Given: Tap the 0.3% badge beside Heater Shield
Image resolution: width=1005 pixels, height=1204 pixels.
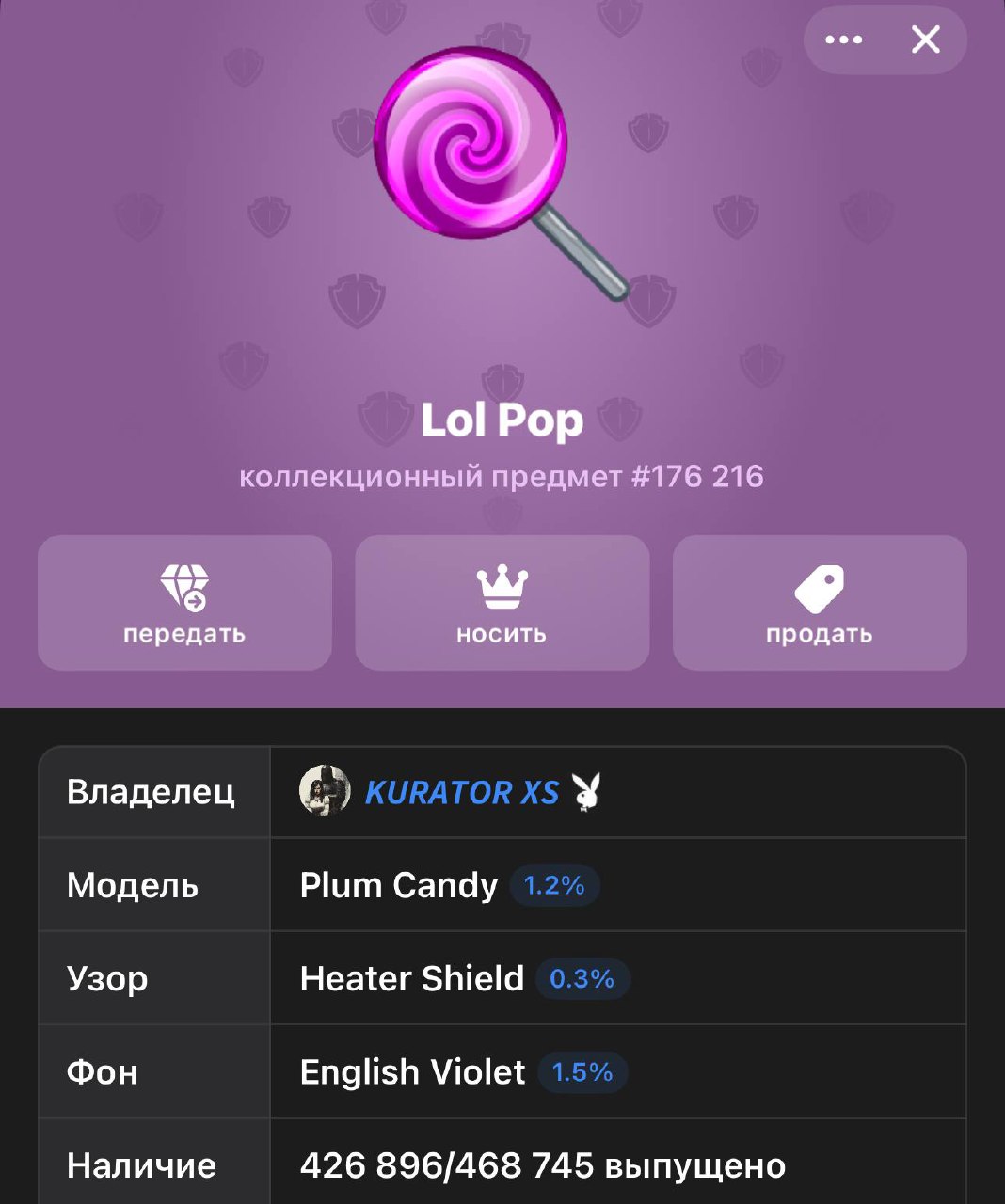Looking at the screenshot, I should (x=582, y=979).
